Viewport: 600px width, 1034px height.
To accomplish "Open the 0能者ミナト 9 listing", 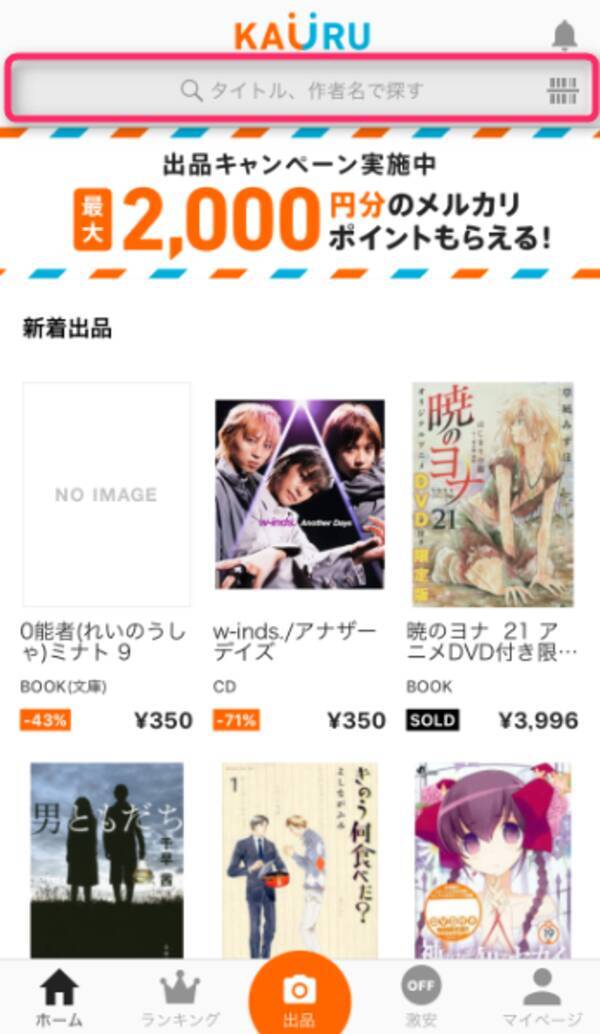I will tap(106, 494).
